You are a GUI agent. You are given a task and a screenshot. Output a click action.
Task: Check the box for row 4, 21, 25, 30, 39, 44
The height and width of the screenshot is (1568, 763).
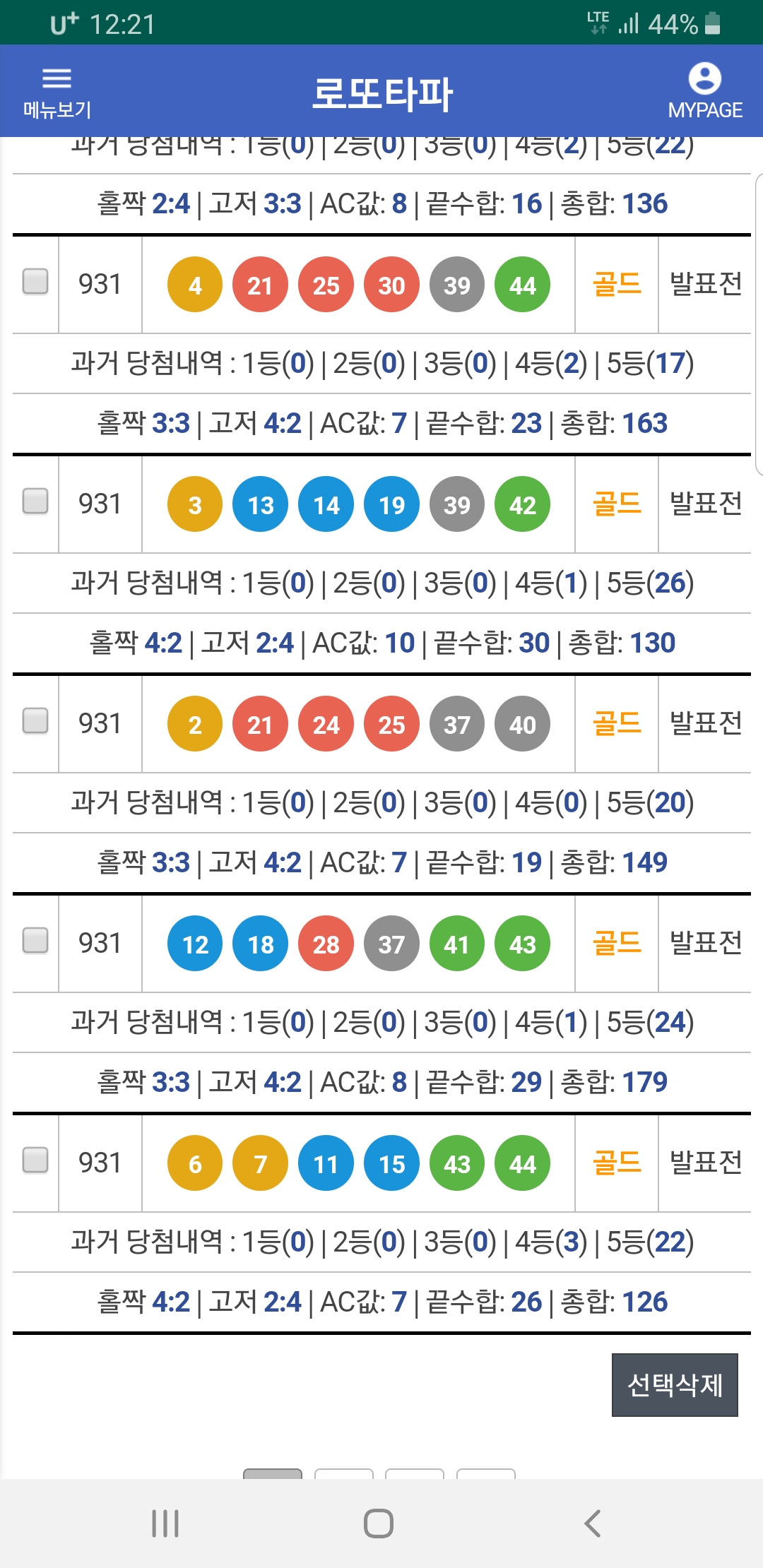tap(35, 281)
